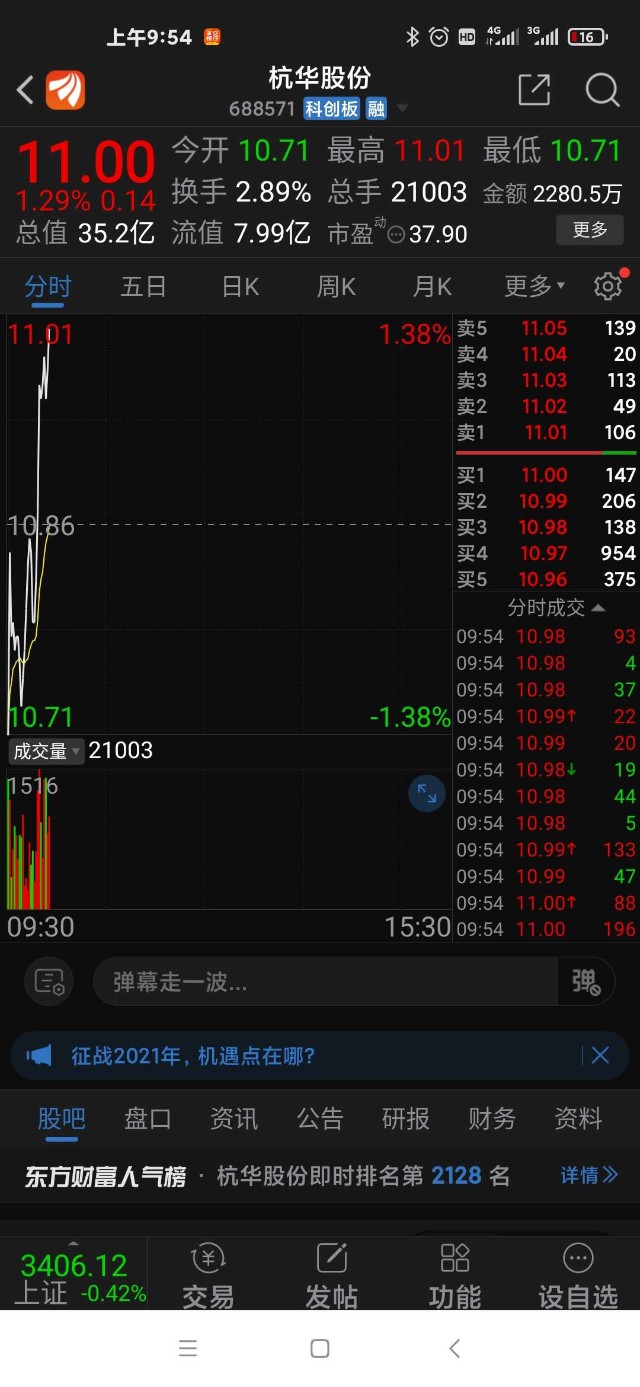
Task: Share this stock page
Action: coord(534,90)
